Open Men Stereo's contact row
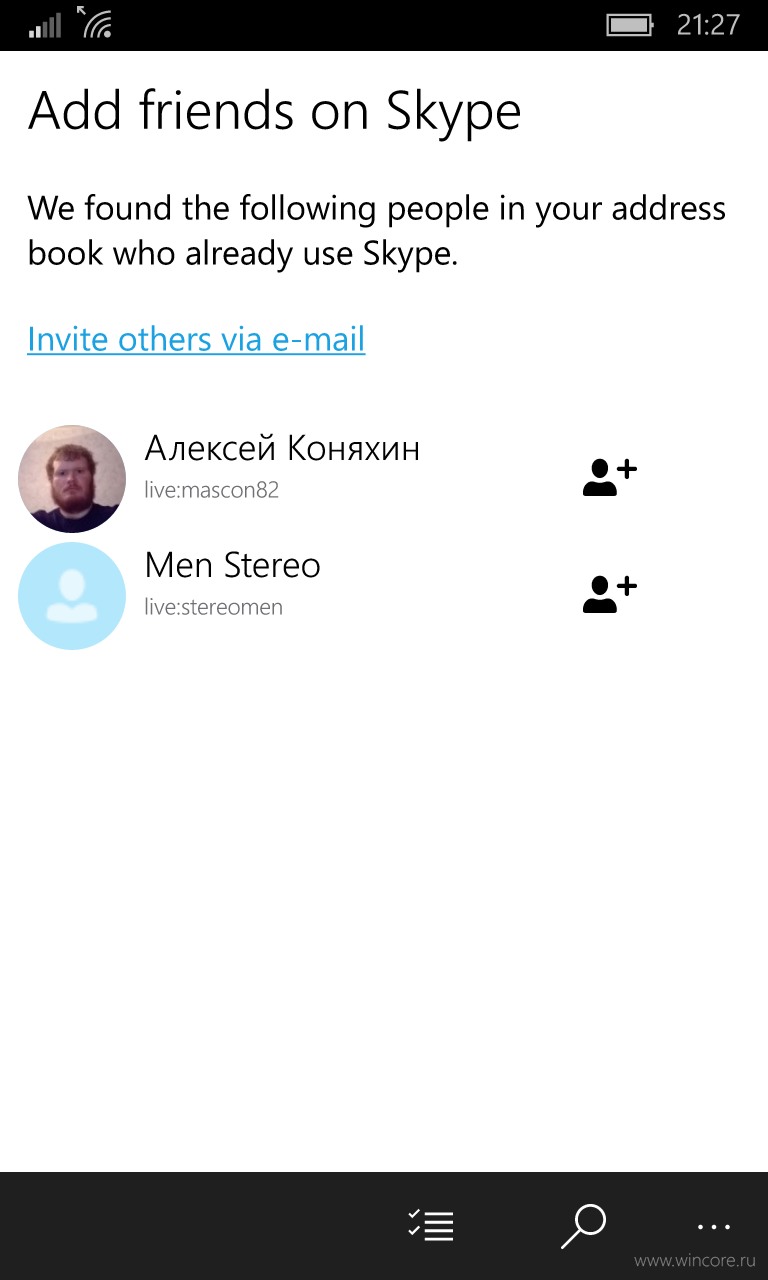The width and height of the screenshot is (768, 1280). click(x=384, y=595)
